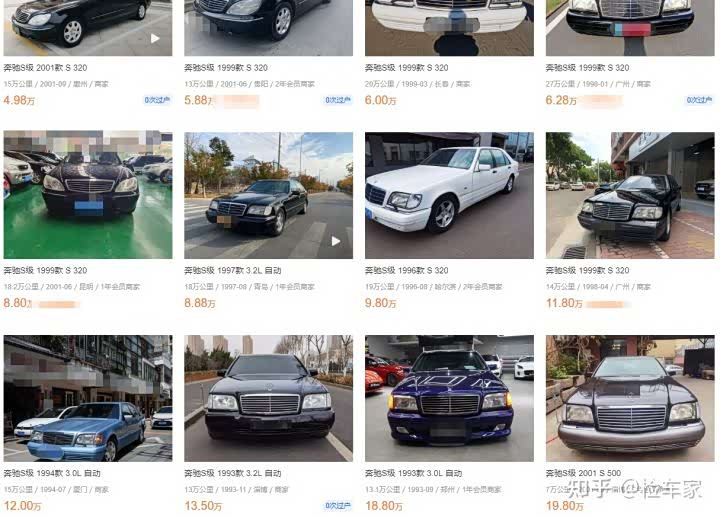
Task: Open the 8.80万 S 320 listing from 昆明
Action: coord(87,196)
